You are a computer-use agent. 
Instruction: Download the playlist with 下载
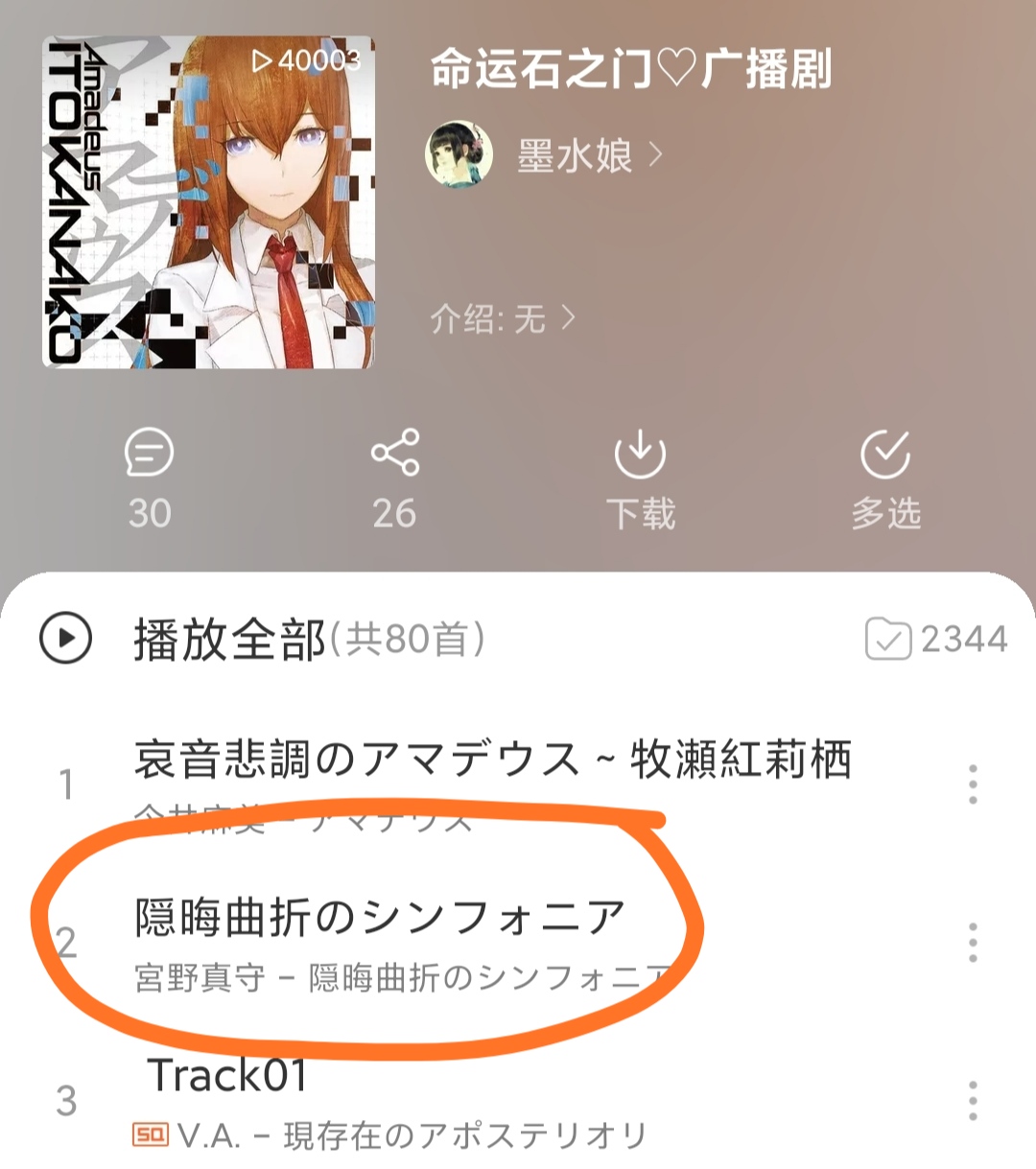point(640,477)
